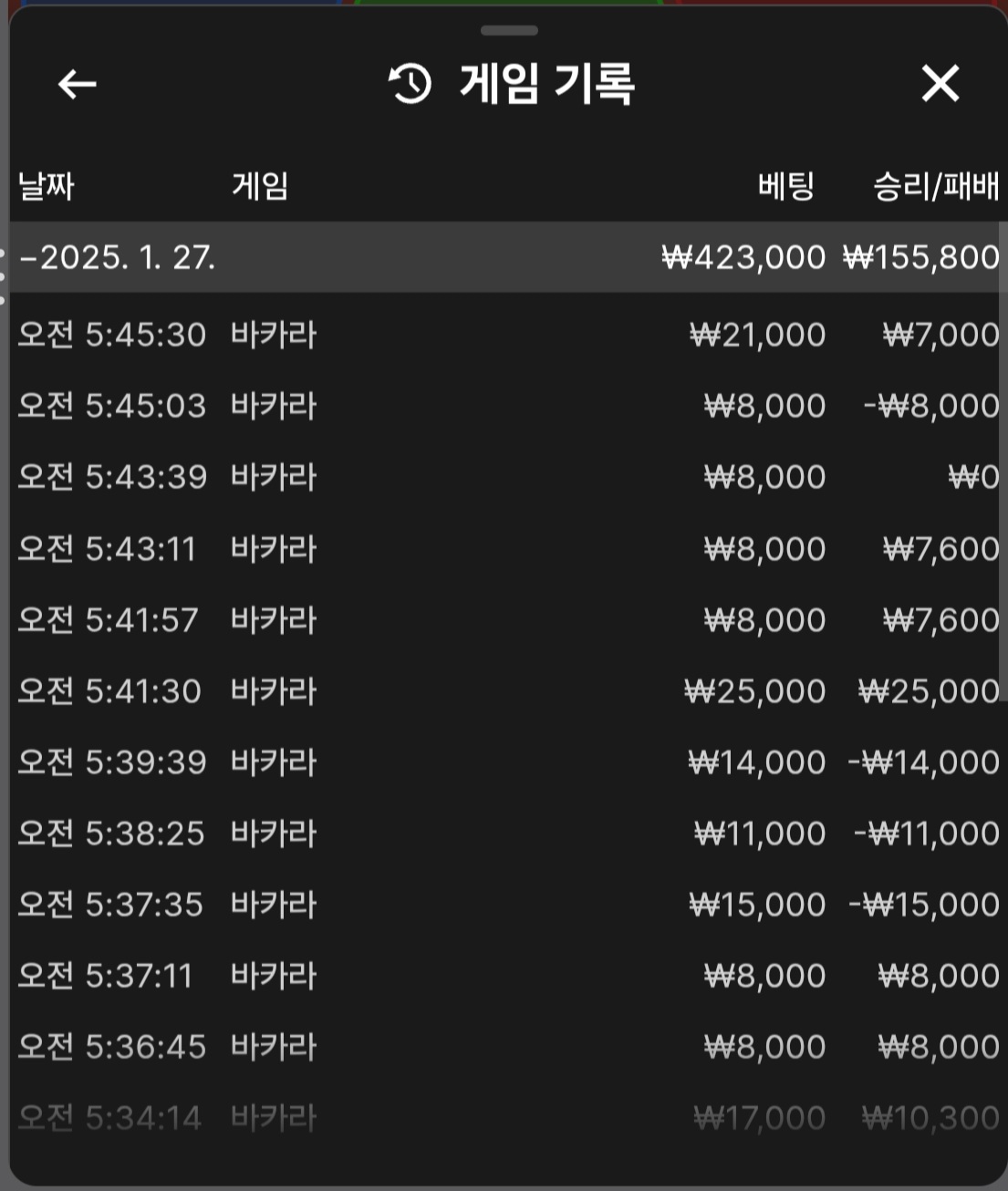This screenshot has height=1191, width=1008.
Task: View the 5:34:14 baccarat record
Action: [507, 1118]
